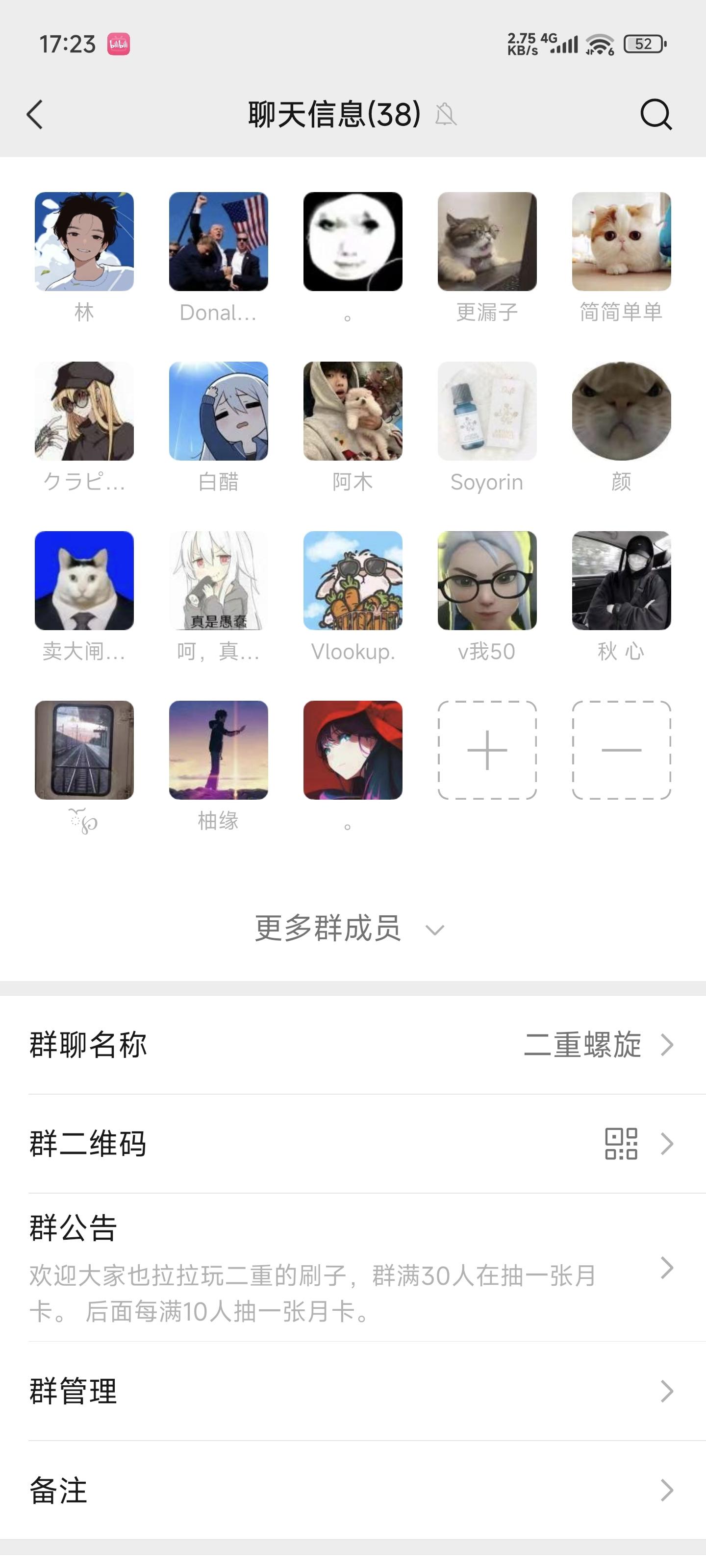
Task: Go back from chat info
Action: 35,115
